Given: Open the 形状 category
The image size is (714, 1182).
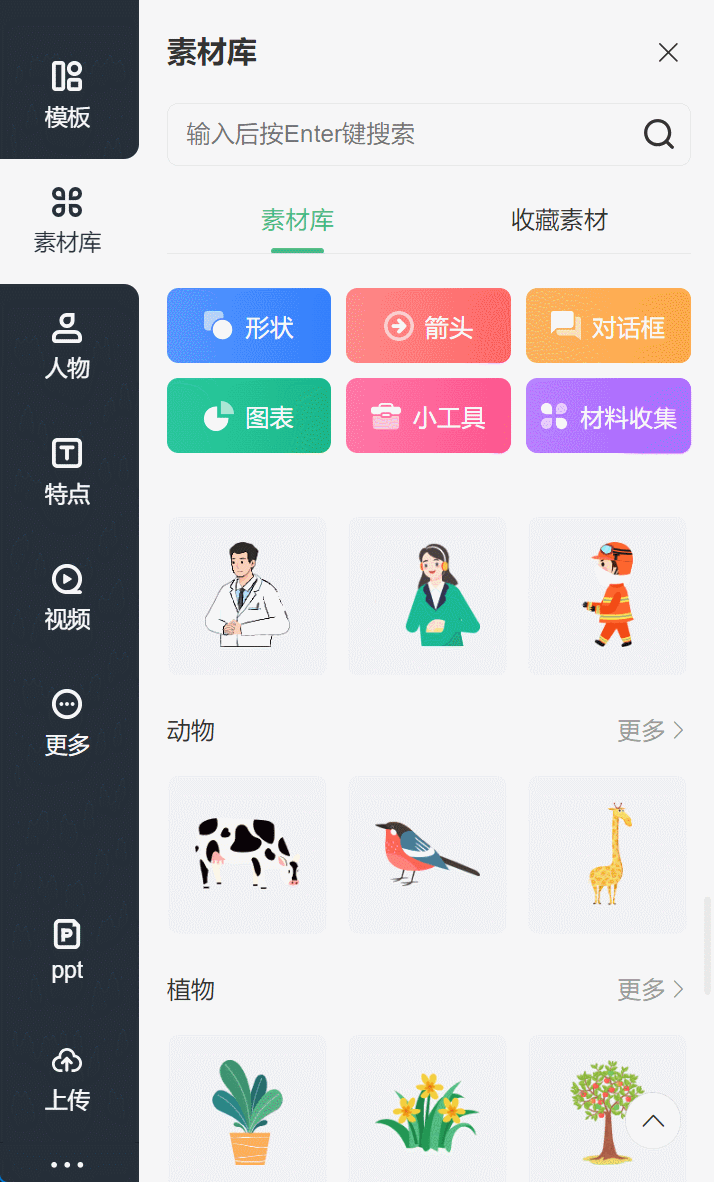Looking at the screenshot, I should [249, 326].
